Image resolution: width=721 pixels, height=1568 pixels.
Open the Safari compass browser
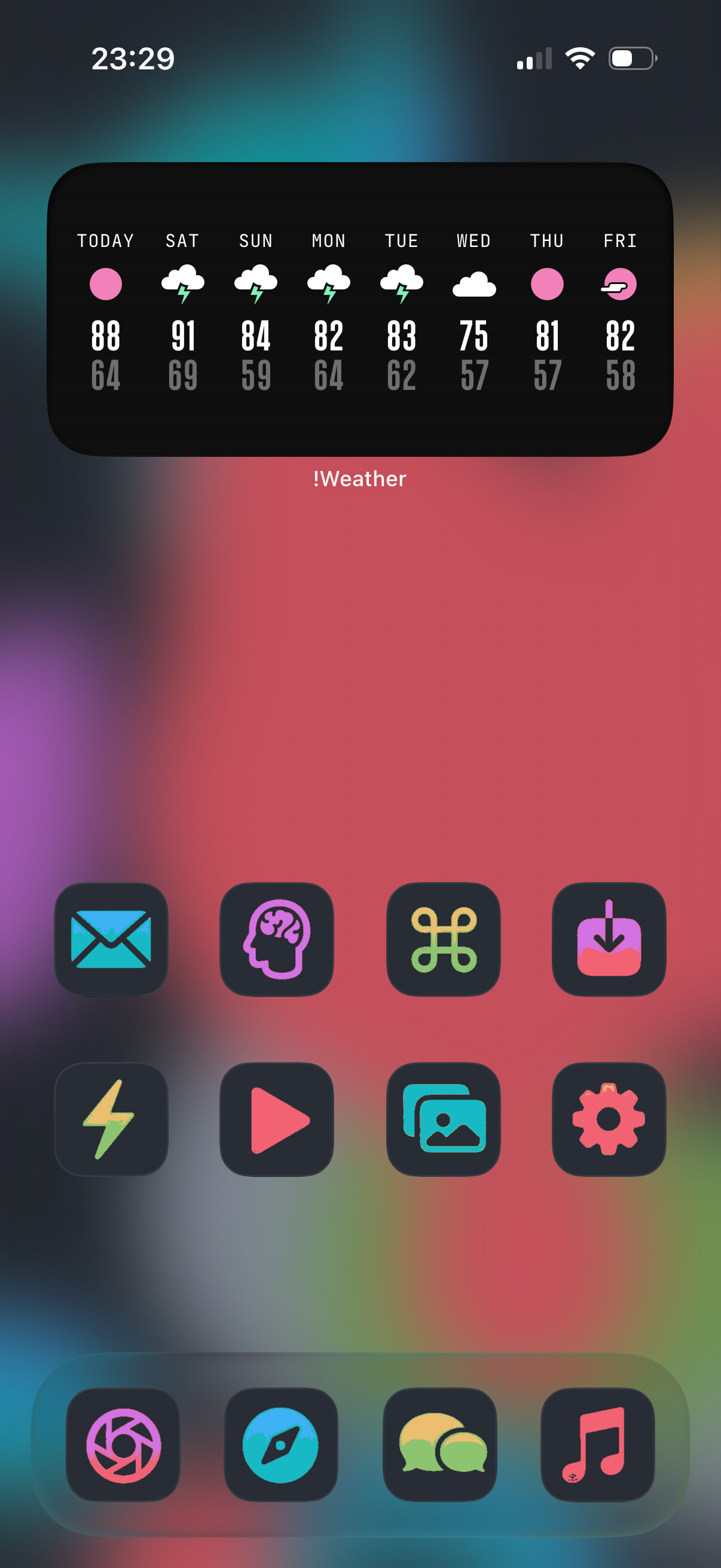pyautogui.click(x=280, y=1444)
